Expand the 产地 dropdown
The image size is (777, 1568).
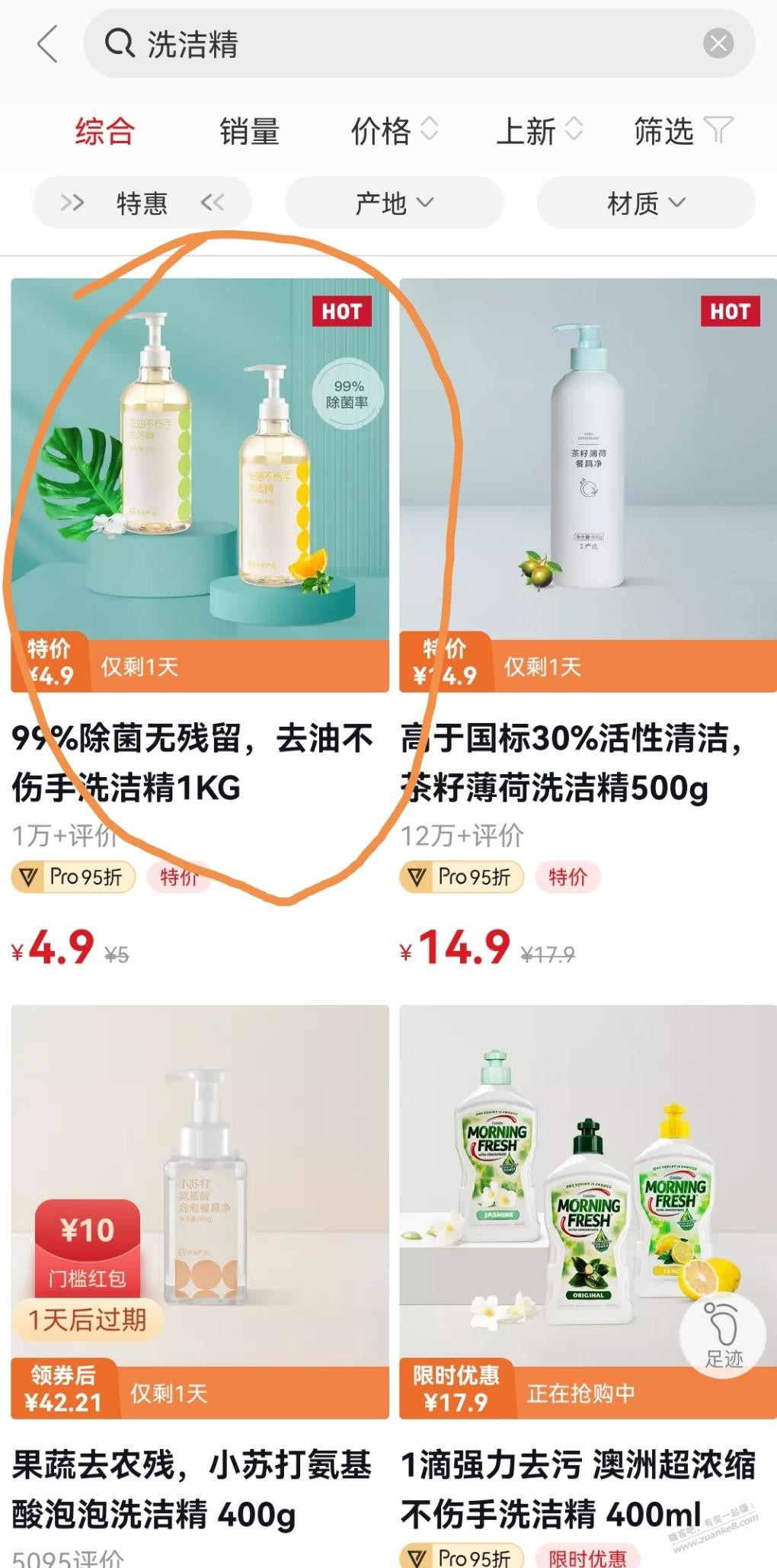394,203
